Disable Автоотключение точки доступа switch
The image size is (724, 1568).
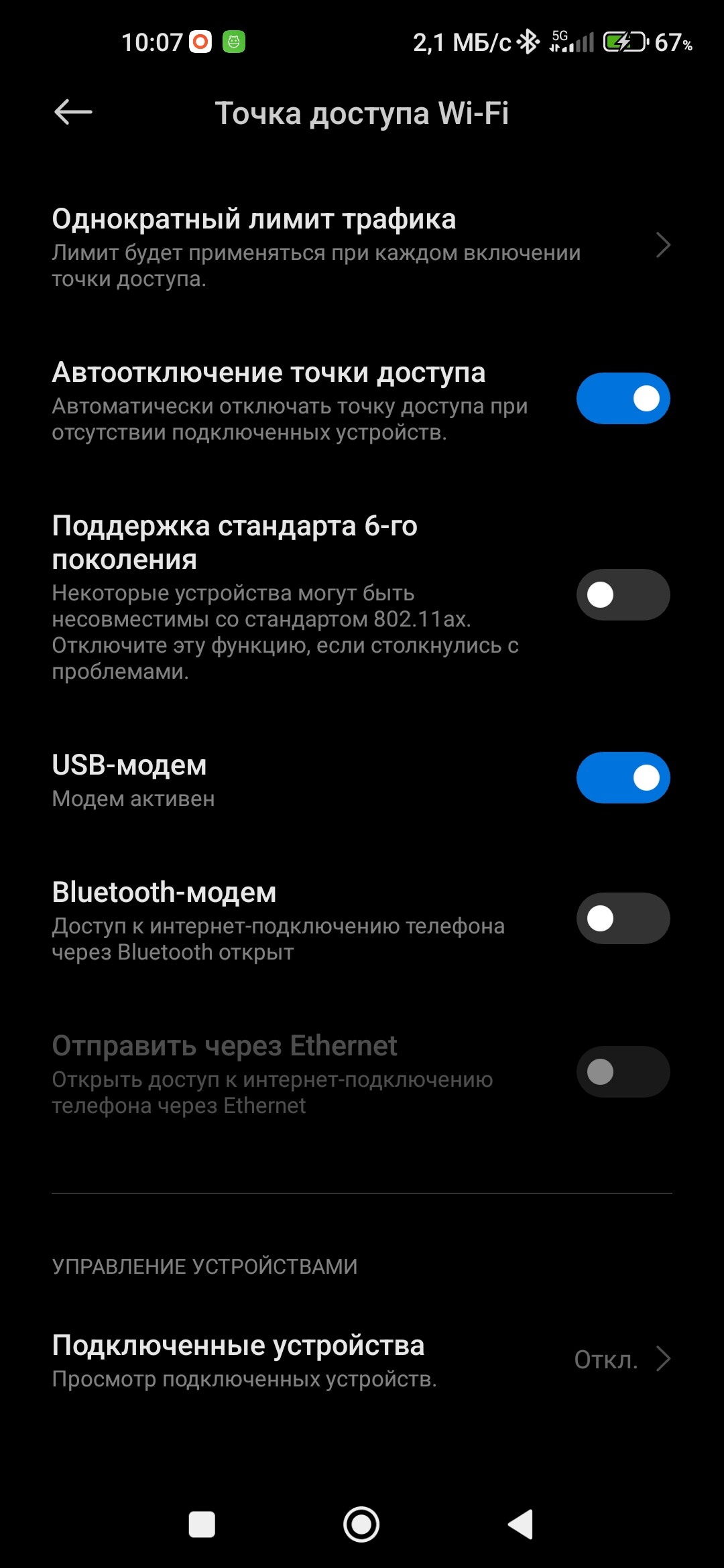coord(623,399)
